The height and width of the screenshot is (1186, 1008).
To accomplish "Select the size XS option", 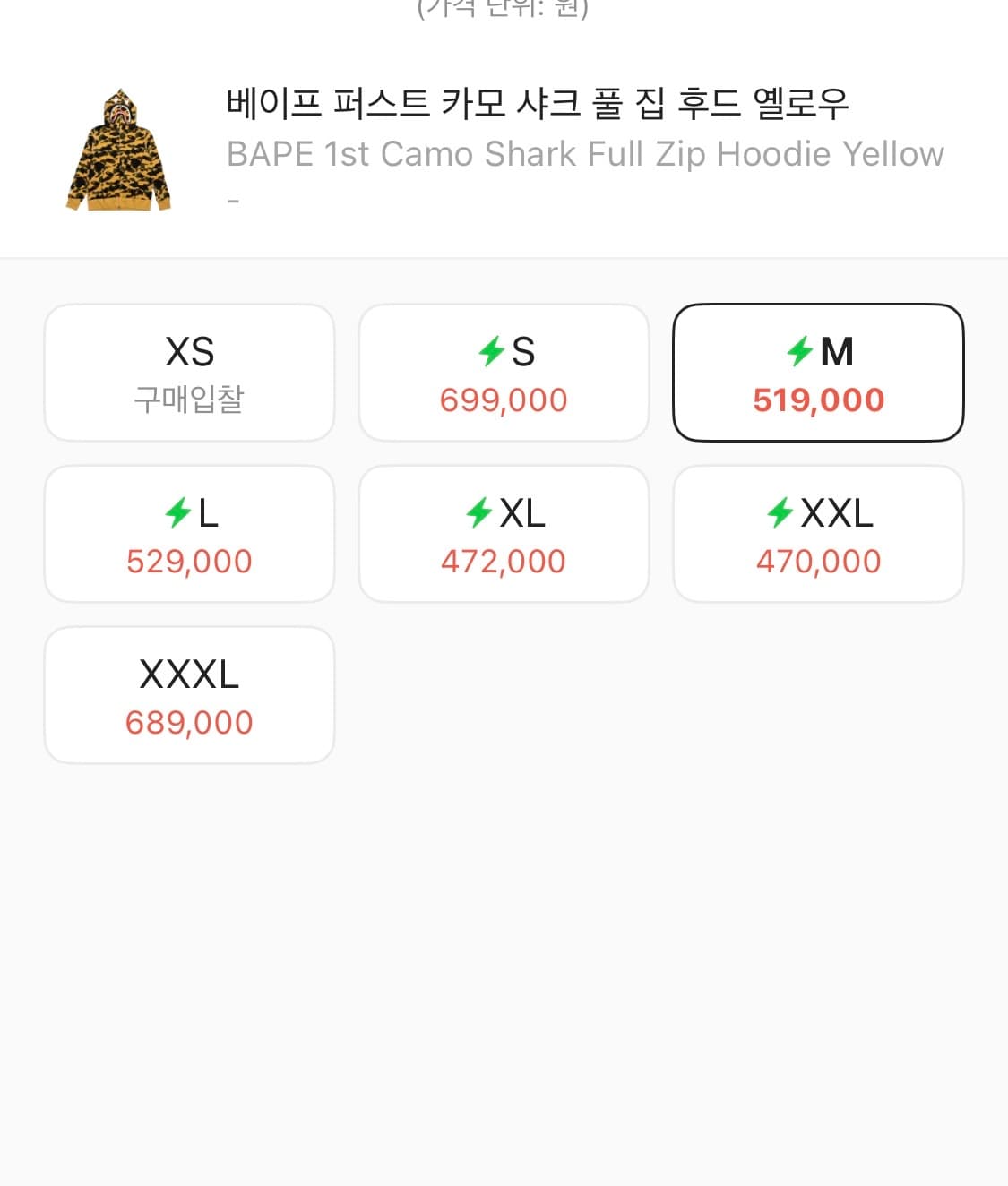I will point(189,372).
